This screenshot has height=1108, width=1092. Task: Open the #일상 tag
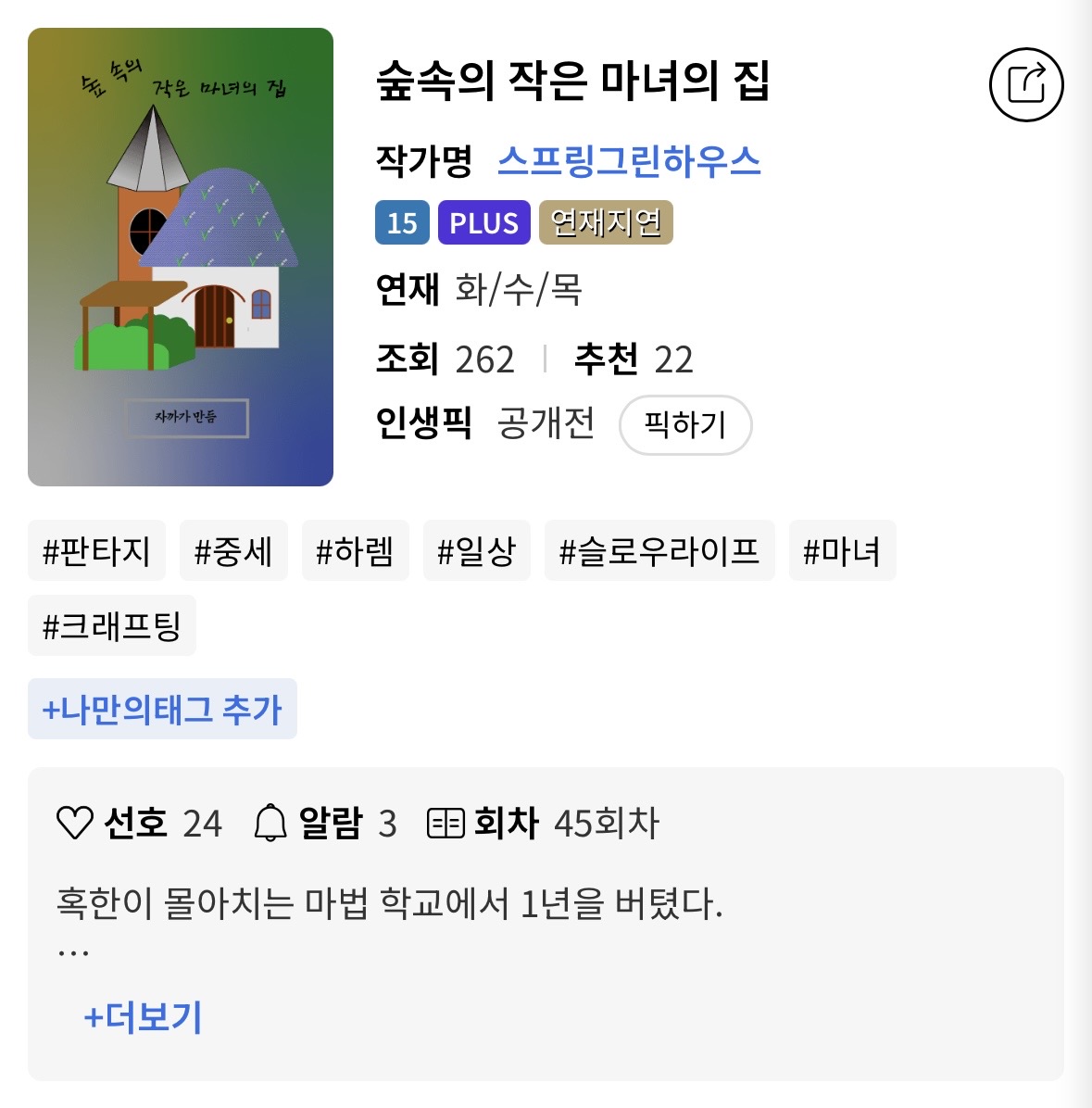[476, 551]
